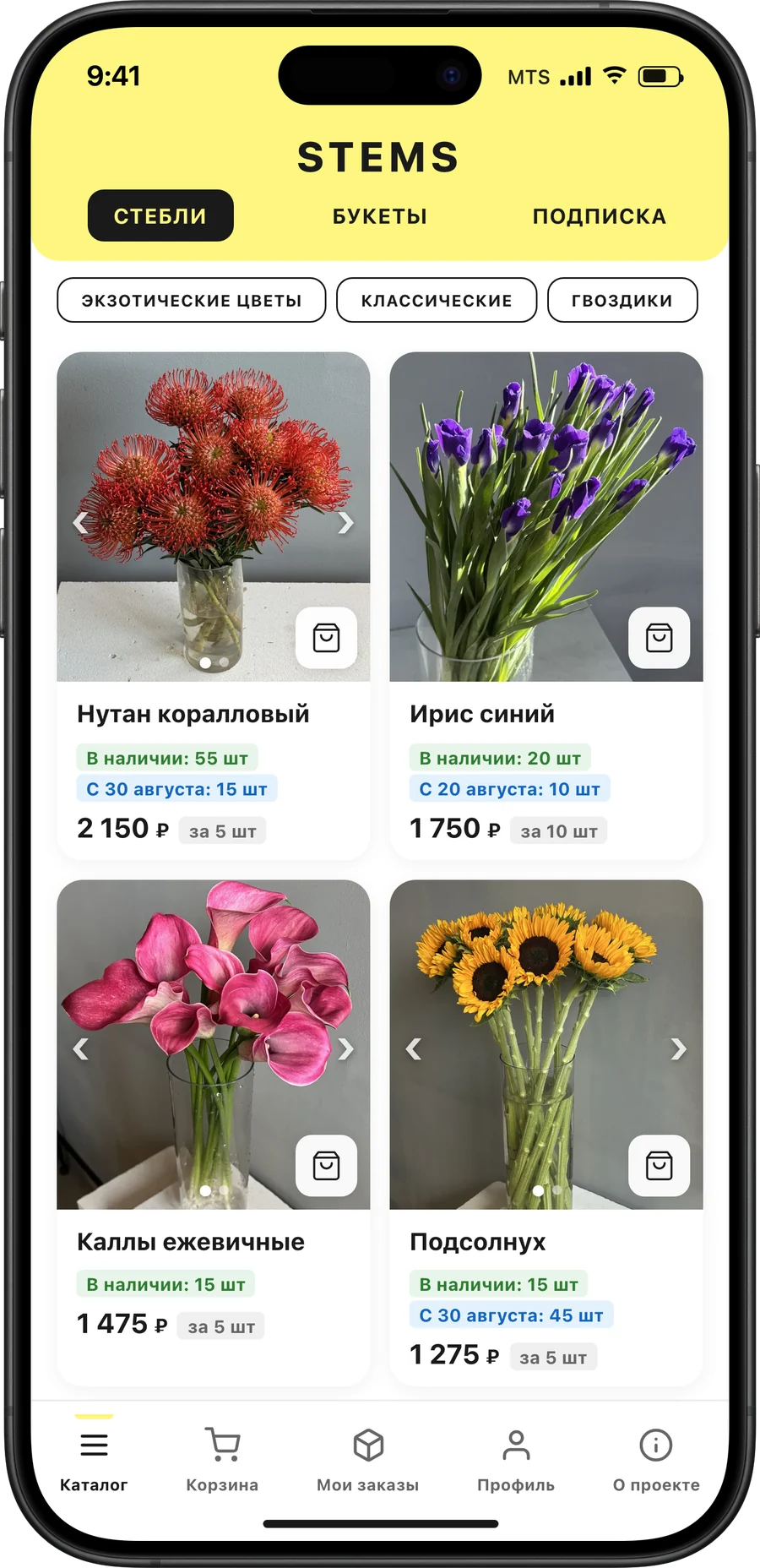The height and width of the screenshot is (1568, 760).
Task: Switch to the Букеты tab
Action: pos(380,216)
